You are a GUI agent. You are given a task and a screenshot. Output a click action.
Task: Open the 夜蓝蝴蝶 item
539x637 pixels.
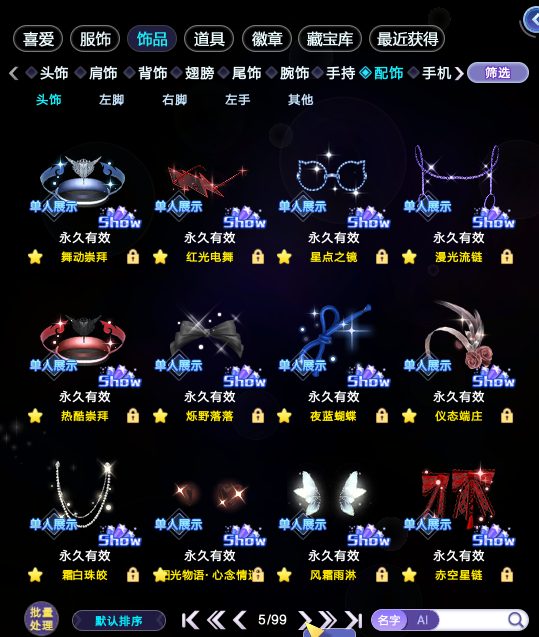coord(332,345)
